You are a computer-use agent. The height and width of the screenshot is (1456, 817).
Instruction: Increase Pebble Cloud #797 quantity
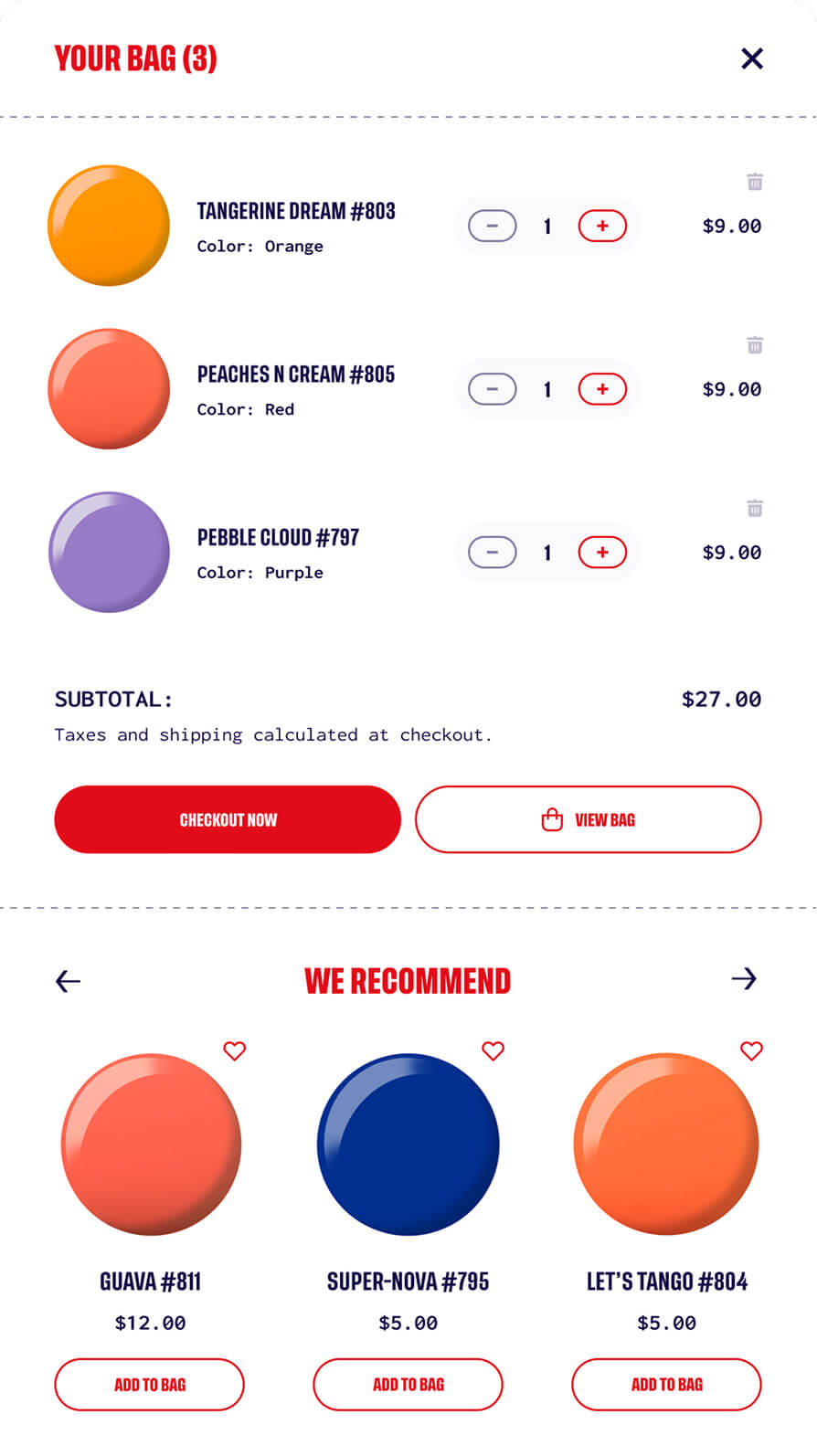[602, 552]
